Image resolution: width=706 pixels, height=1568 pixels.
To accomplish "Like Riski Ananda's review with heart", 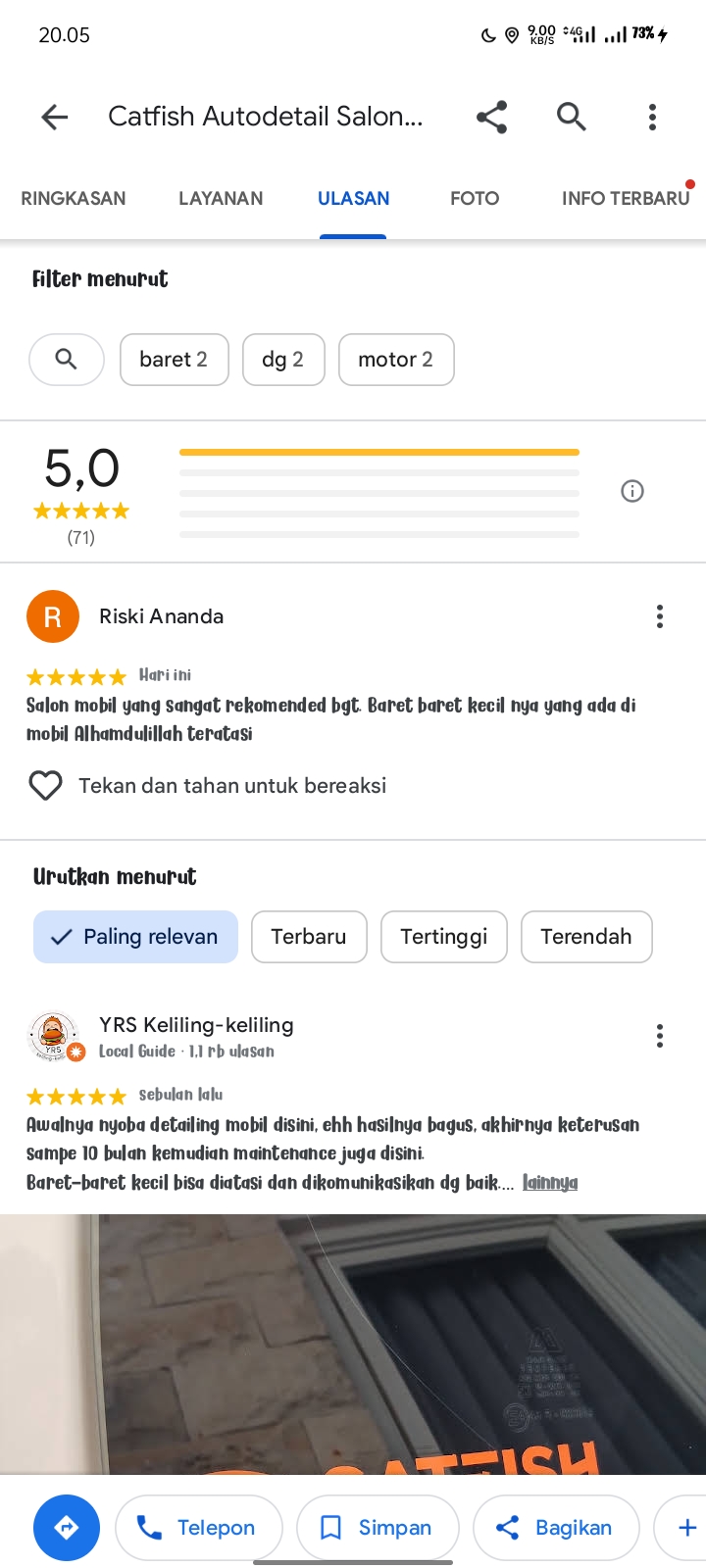I will [45, 785].
